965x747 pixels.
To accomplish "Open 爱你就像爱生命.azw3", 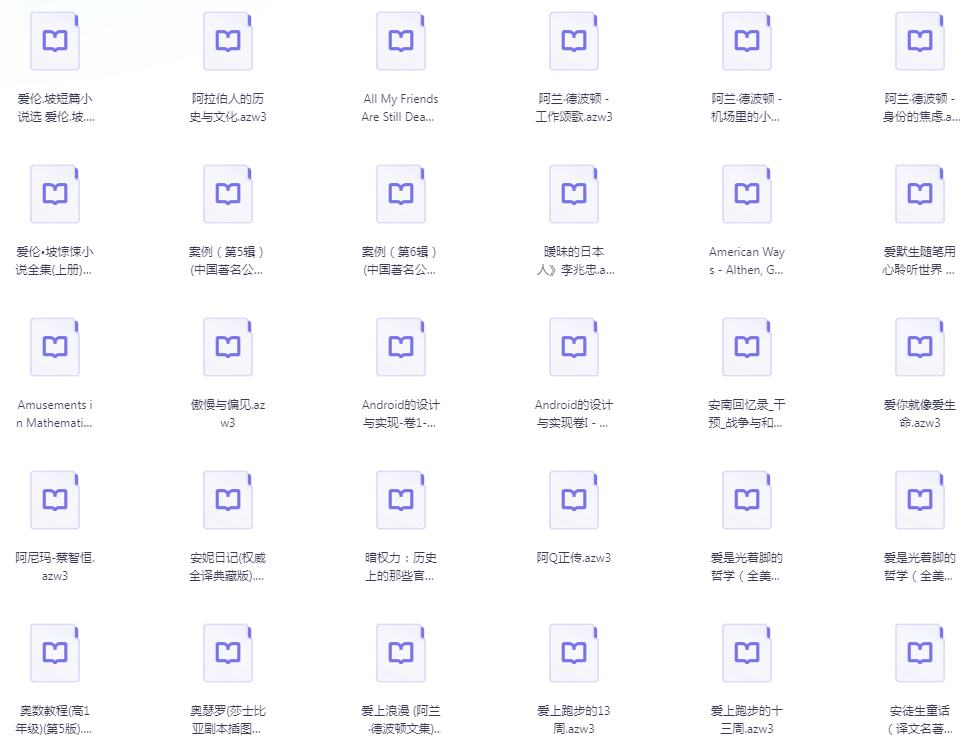I will pos(919,348).
